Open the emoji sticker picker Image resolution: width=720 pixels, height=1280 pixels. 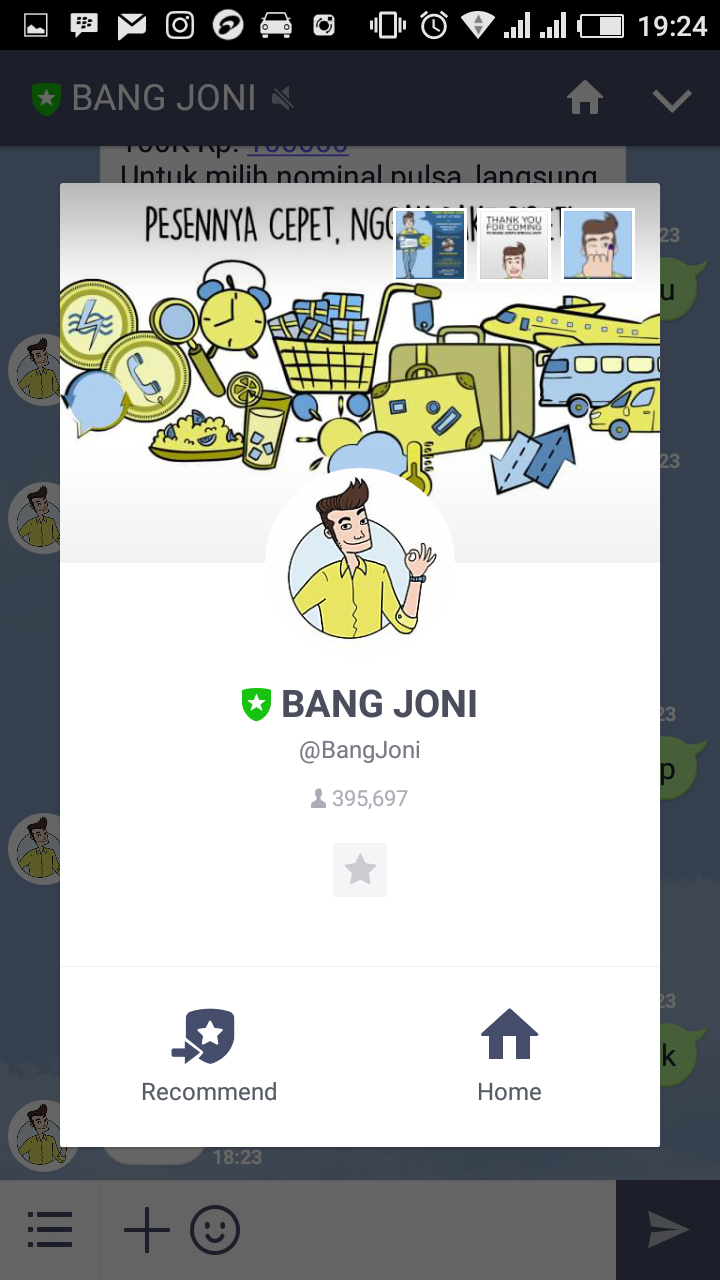pyautogui.click(x=215, y=1230)
